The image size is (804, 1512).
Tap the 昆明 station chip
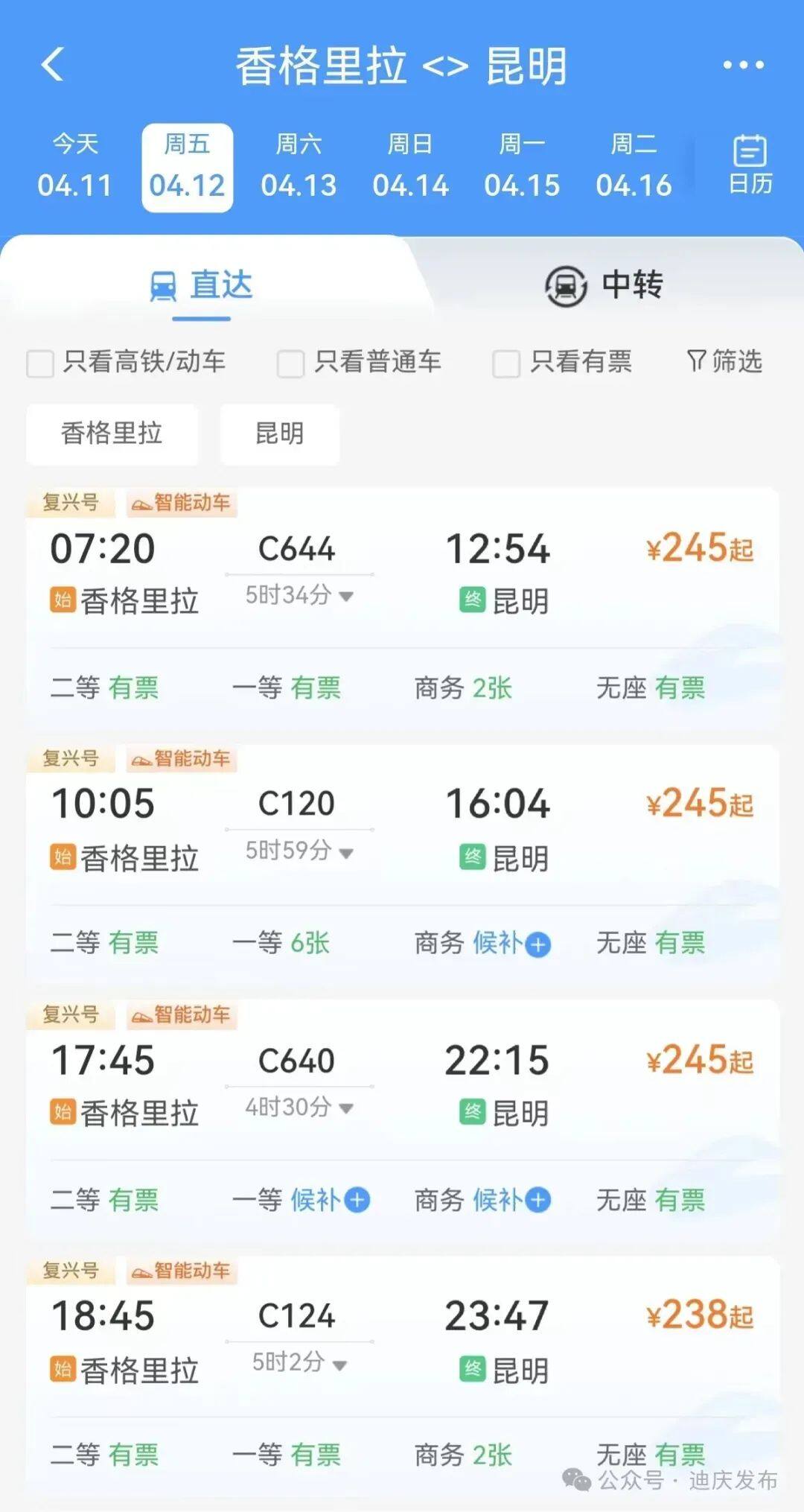coord(279,433)
